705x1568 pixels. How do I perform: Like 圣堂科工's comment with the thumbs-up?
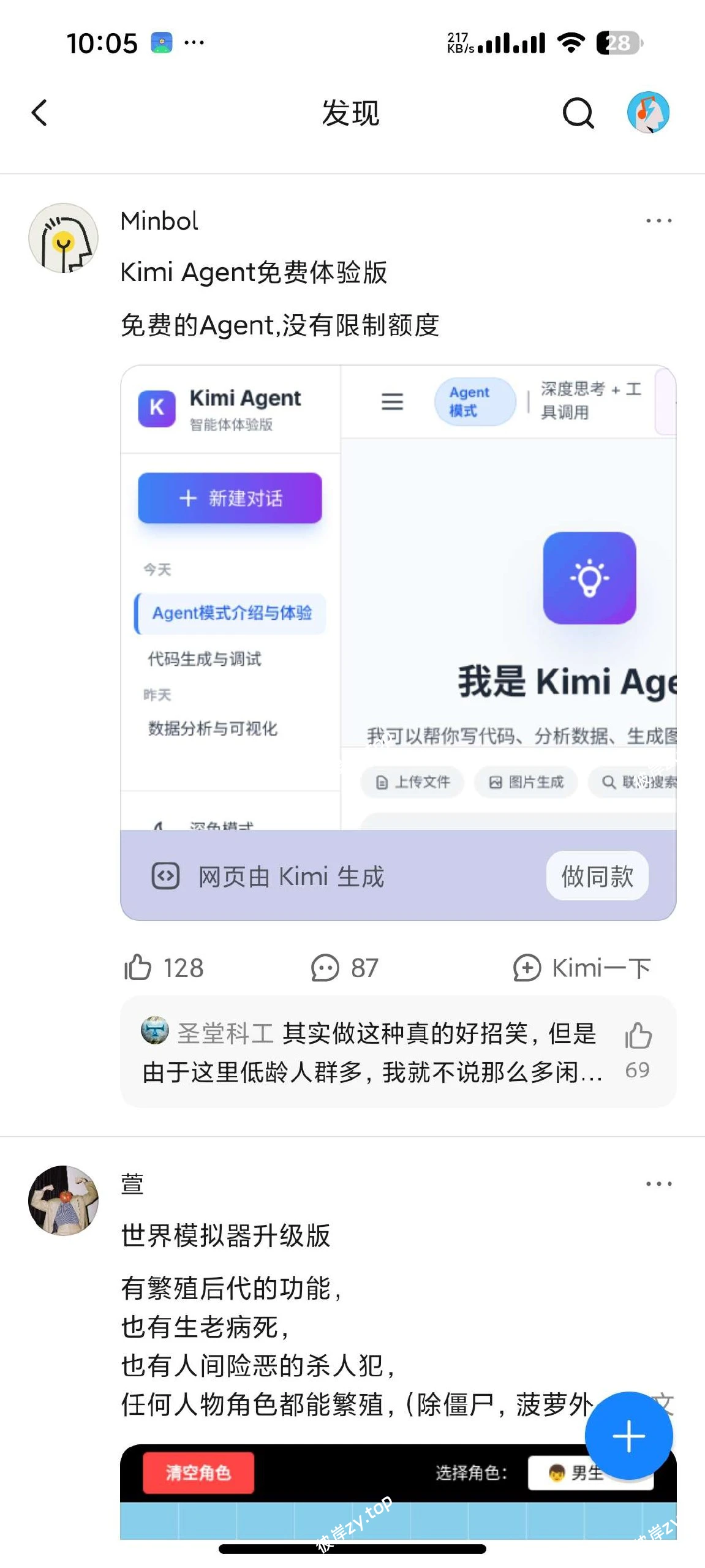pyautogui.click(x=639, y=1035)
